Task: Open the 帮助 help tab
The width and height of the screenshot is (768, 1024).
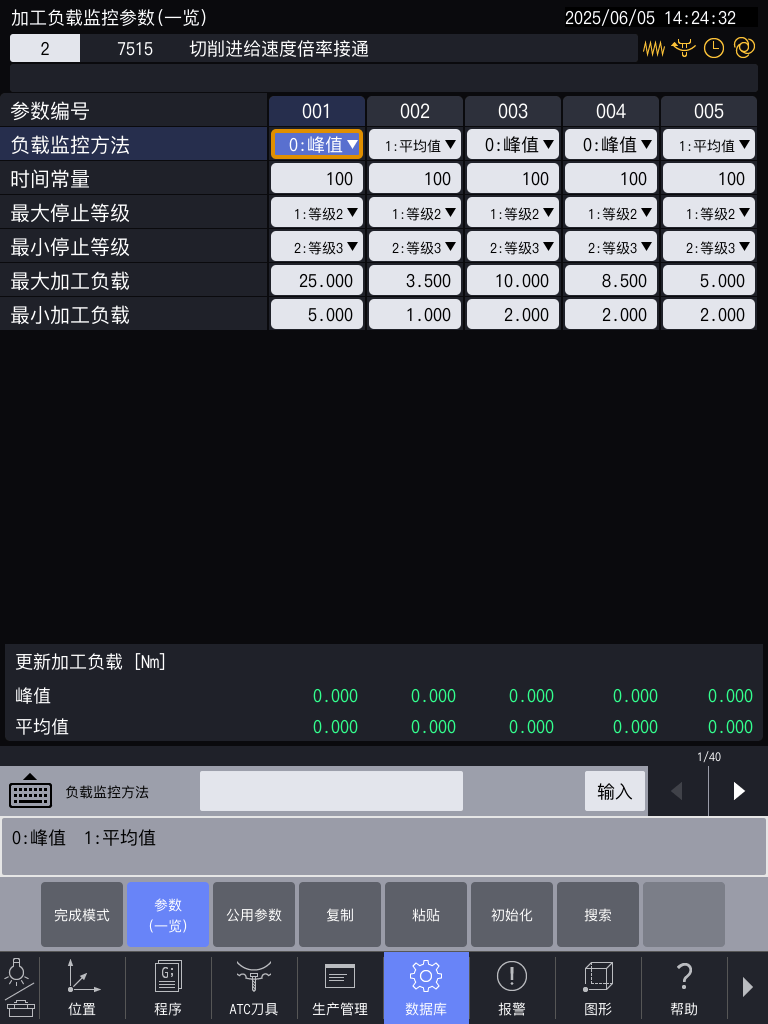Action: click(x=684, y=988)
